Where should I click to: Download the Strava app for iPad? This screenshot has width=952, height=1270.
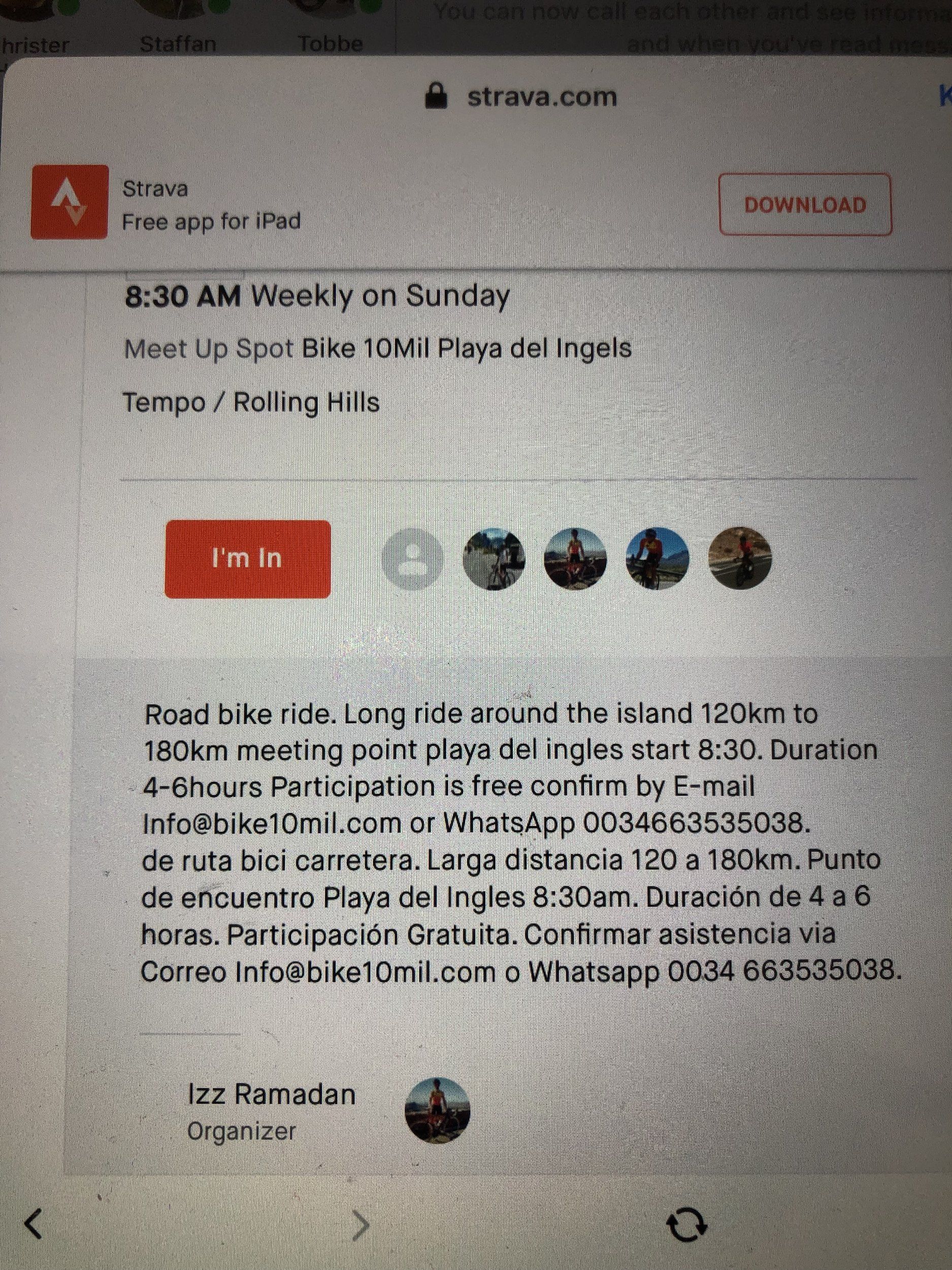point(805,205)
